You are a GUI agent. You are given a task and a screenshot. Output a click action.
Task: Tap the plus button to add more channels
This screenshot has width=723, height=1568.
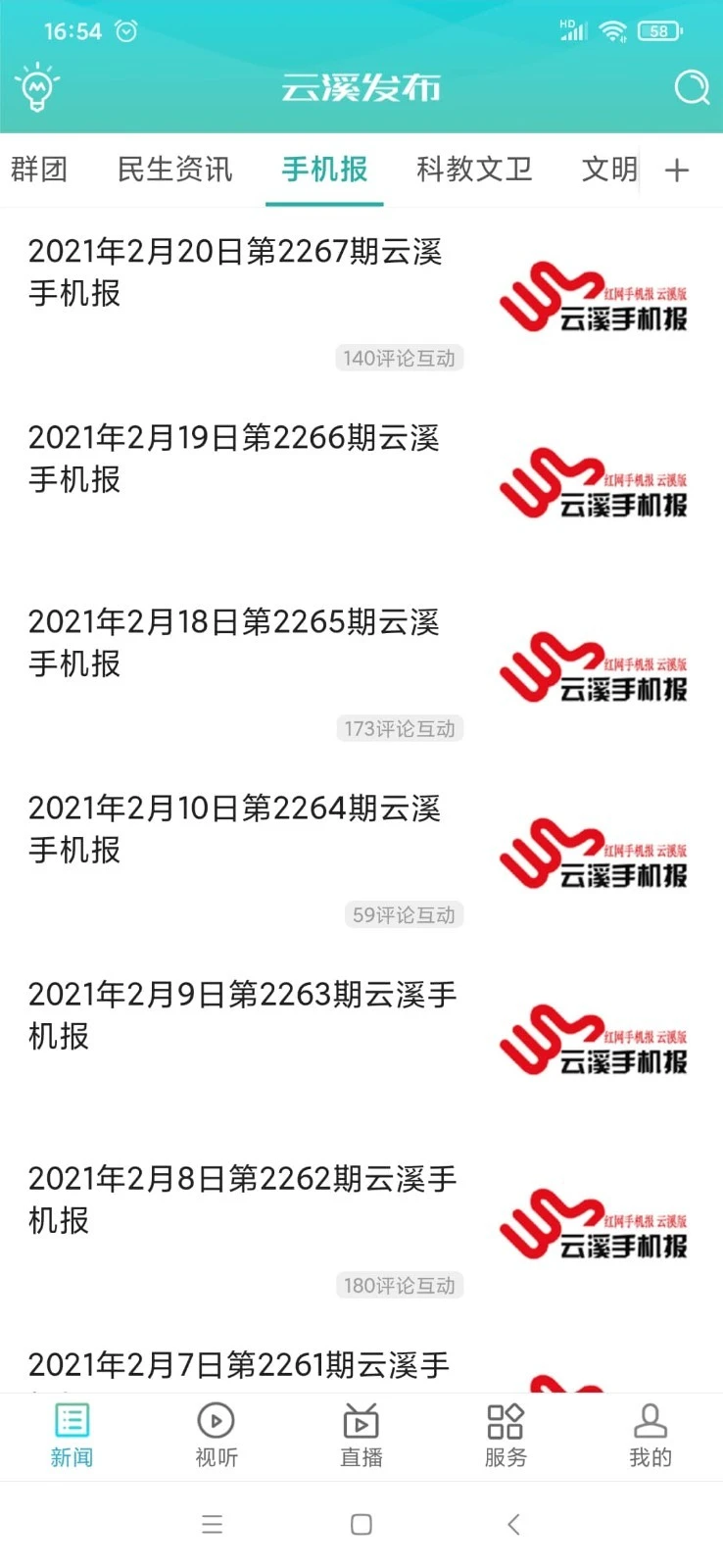pos(676,170)
